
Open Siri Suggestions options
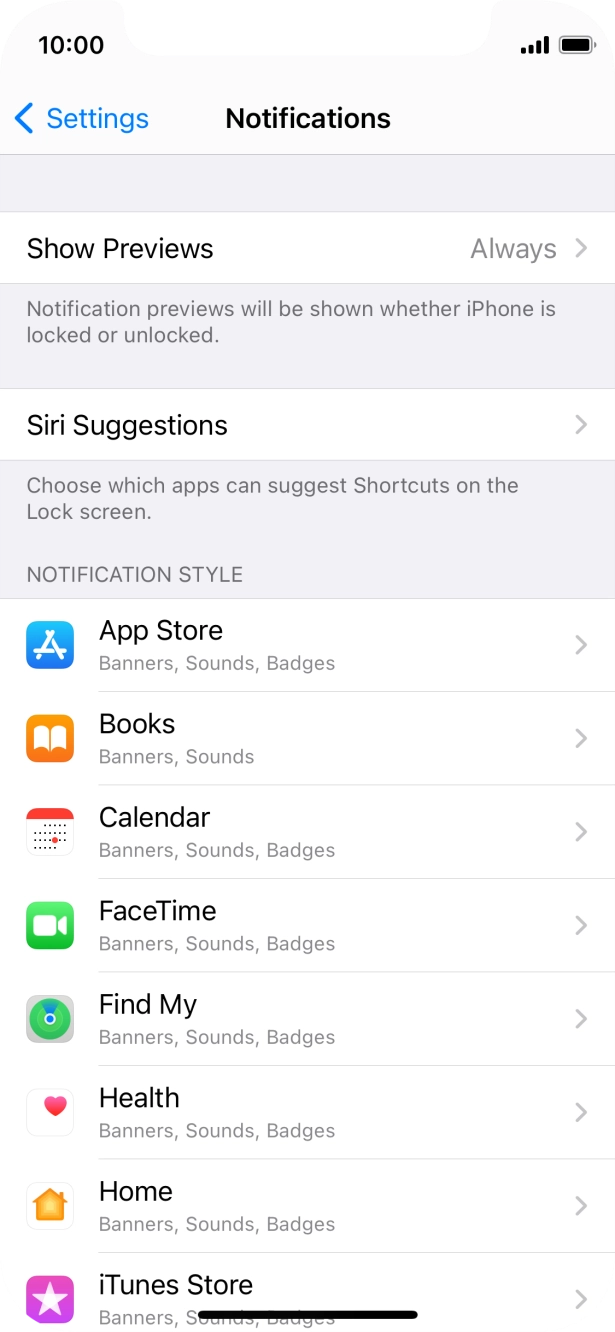click(x=307, y=425)
